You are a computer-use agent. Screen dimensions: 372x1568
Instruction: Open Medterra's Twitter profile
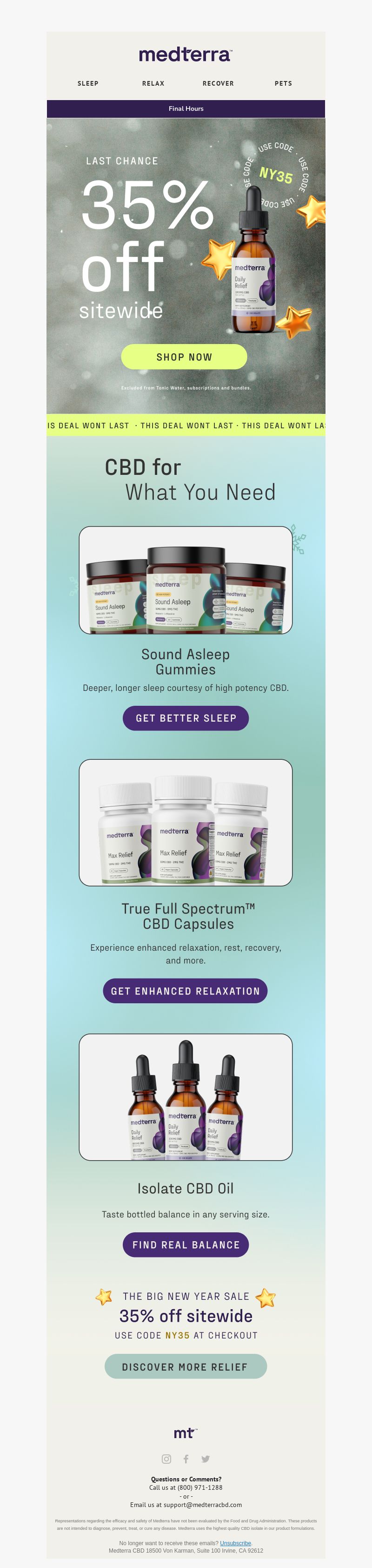point(206,1459)
